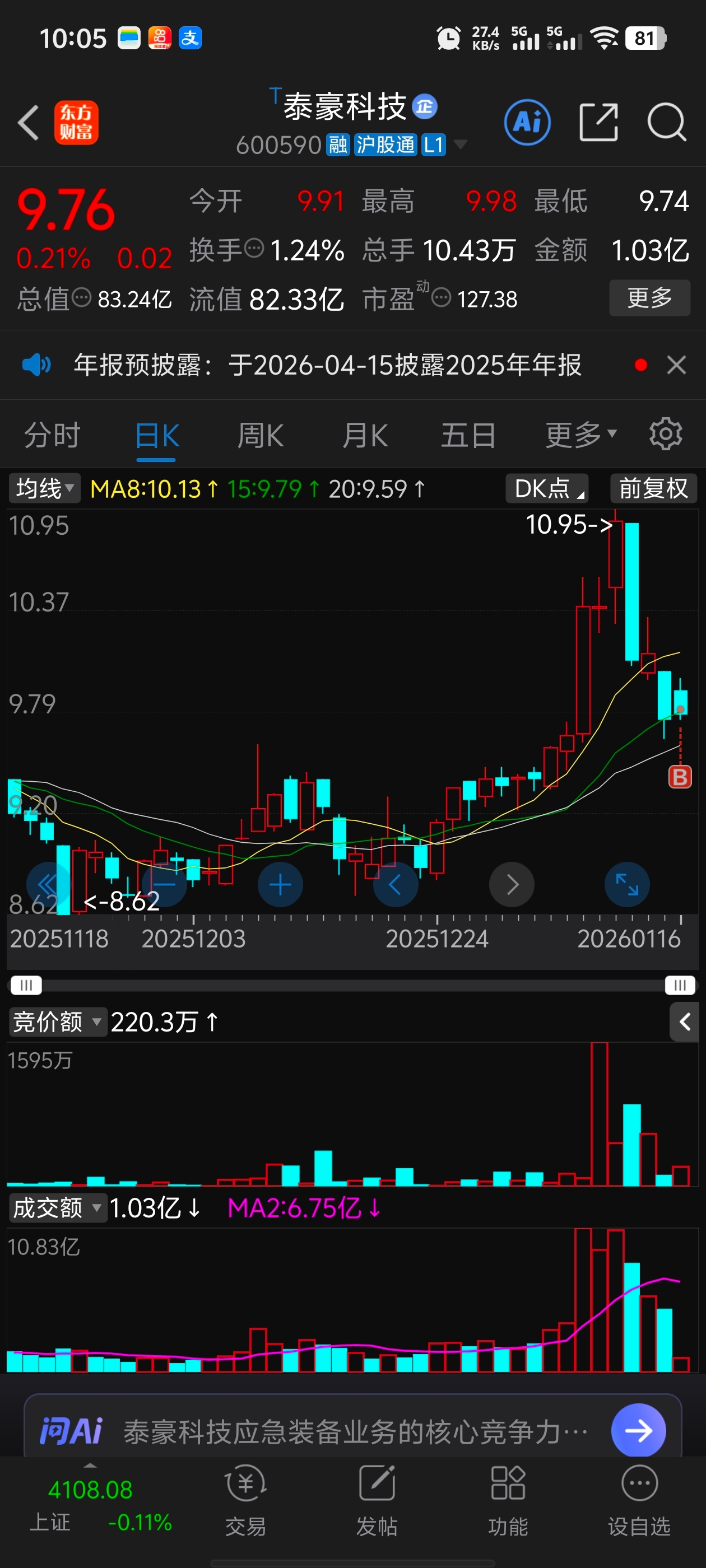Zoom in the chart with plus button

[280, 884]
